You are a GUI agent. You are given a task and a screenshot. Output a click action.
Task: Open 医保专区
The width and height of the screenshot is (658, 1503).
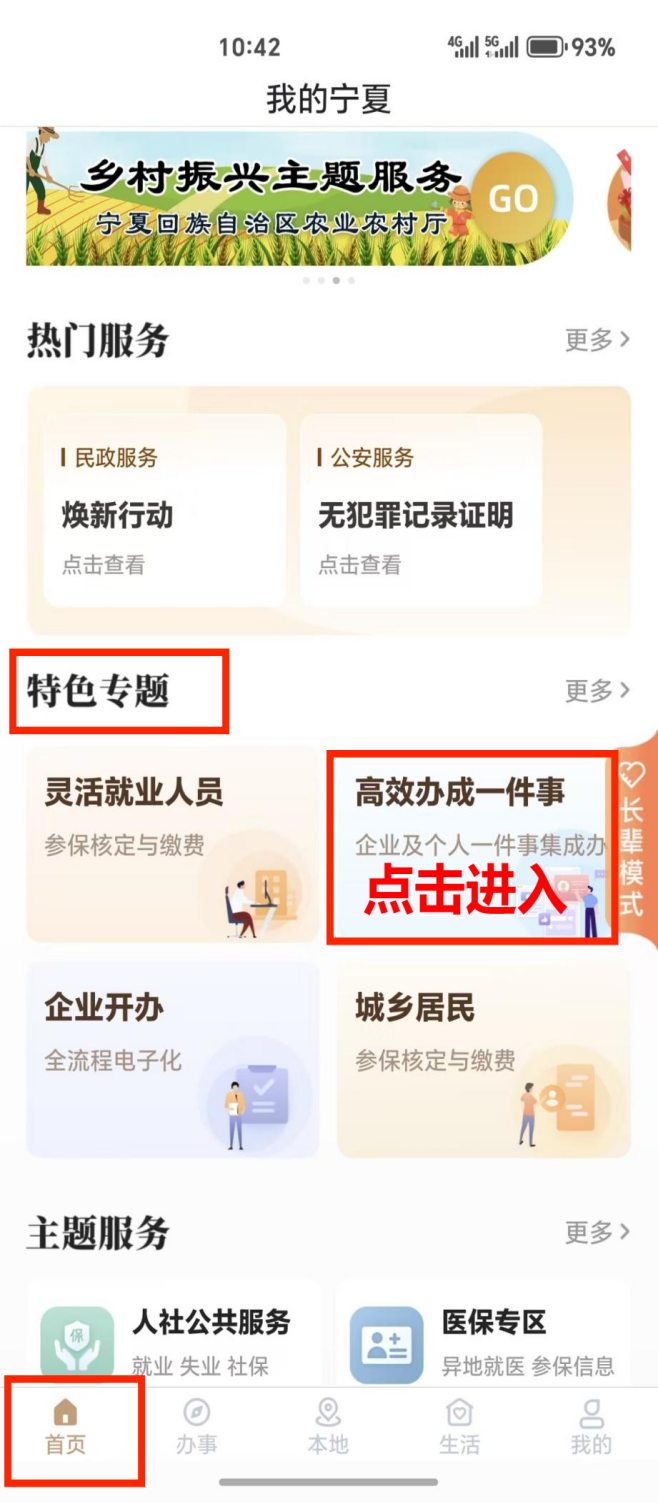point(484,1340)
